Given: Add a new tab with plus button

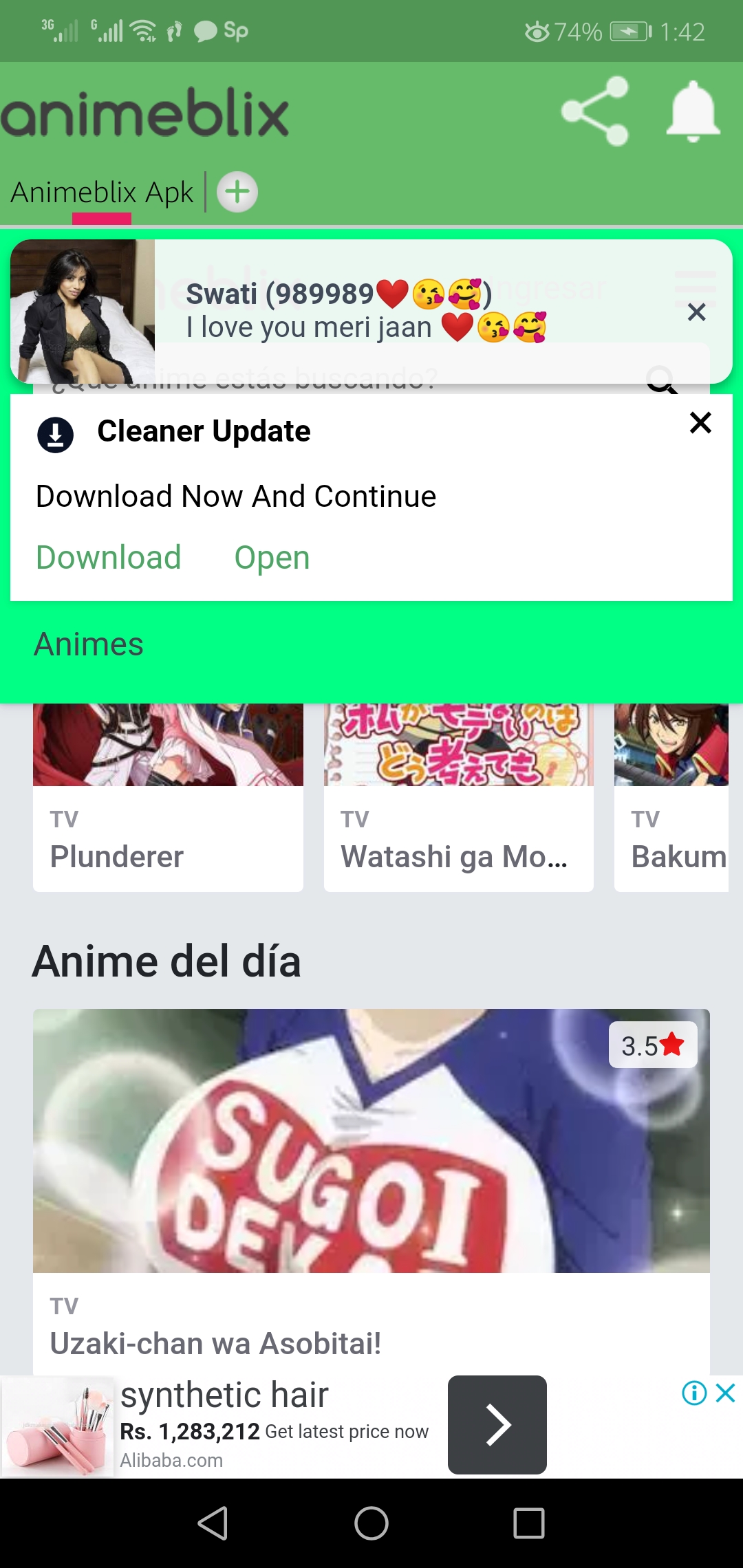Looking at the screenshot, I should pyautogui.click(x=237, y=192).
